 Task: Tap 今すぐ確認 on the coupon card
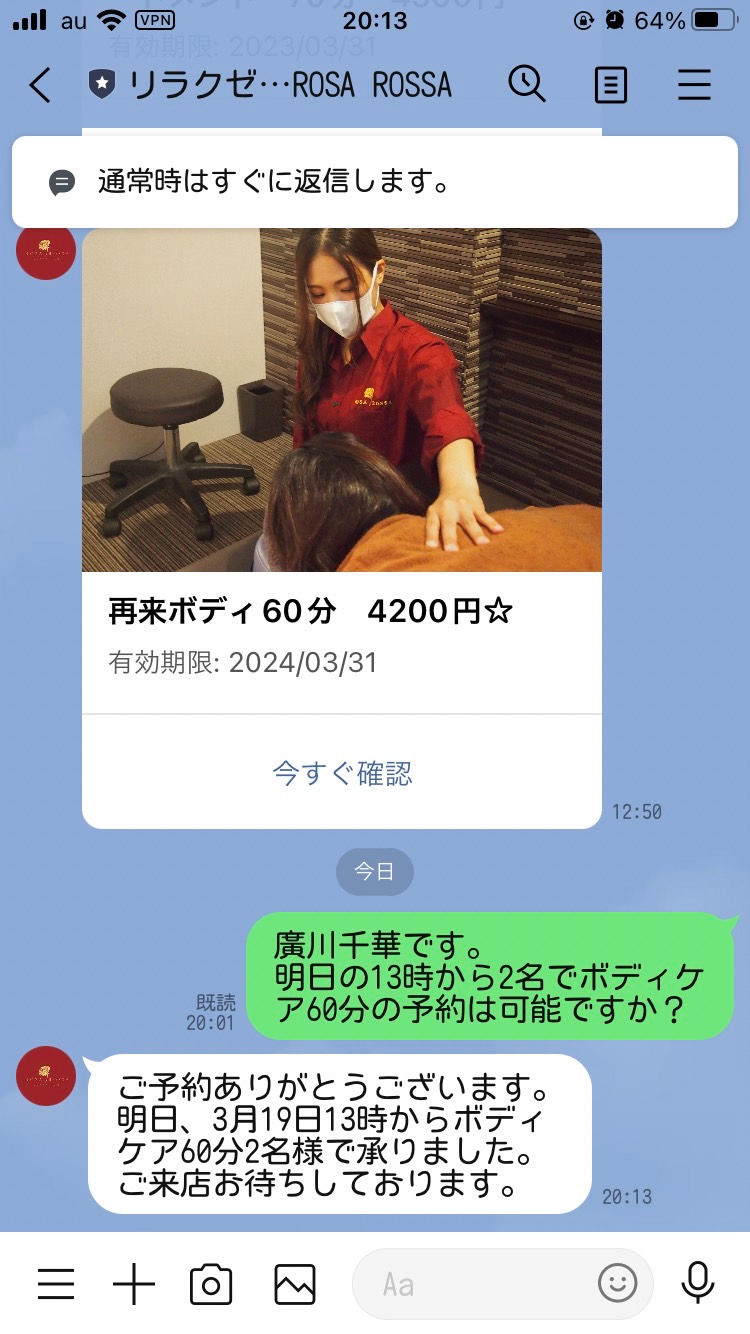click(342, 773)
